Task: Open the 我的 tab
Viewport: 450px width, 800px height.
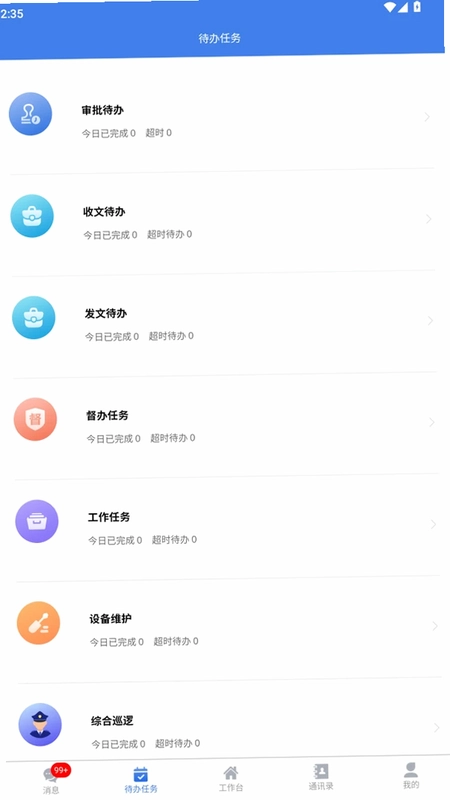Action: 411,777
